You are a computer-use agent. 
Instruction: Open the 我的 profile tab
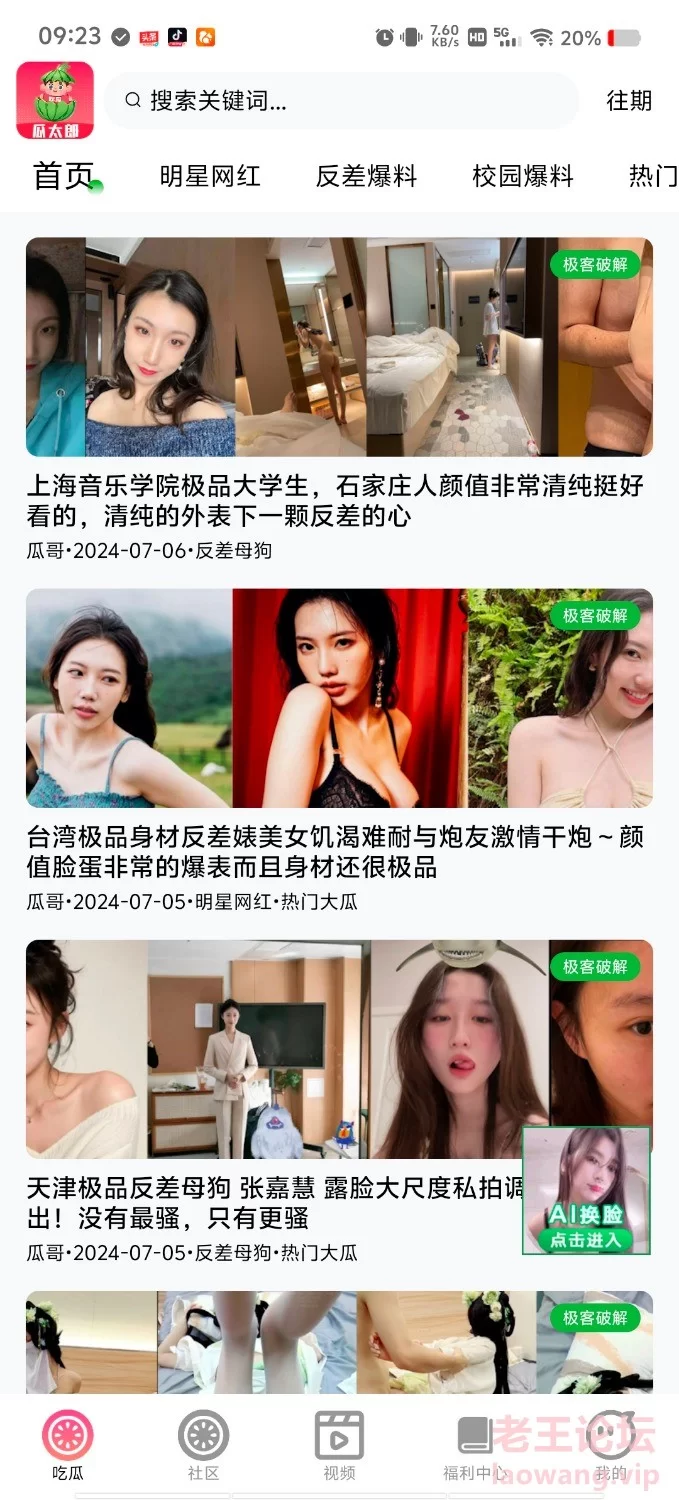611,1446
